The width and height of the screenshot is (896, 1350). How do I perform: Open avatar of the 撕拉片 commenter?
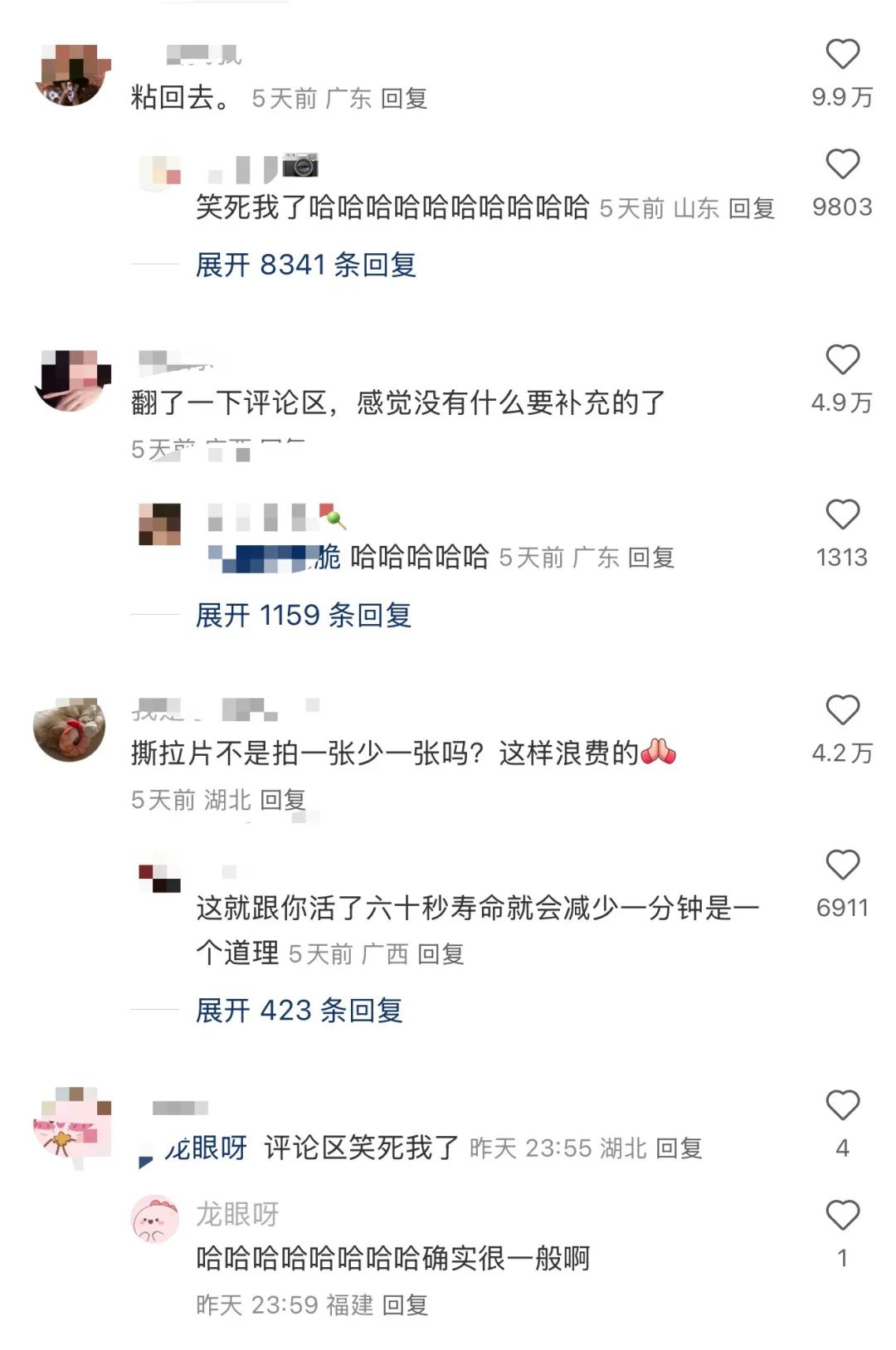70,730
